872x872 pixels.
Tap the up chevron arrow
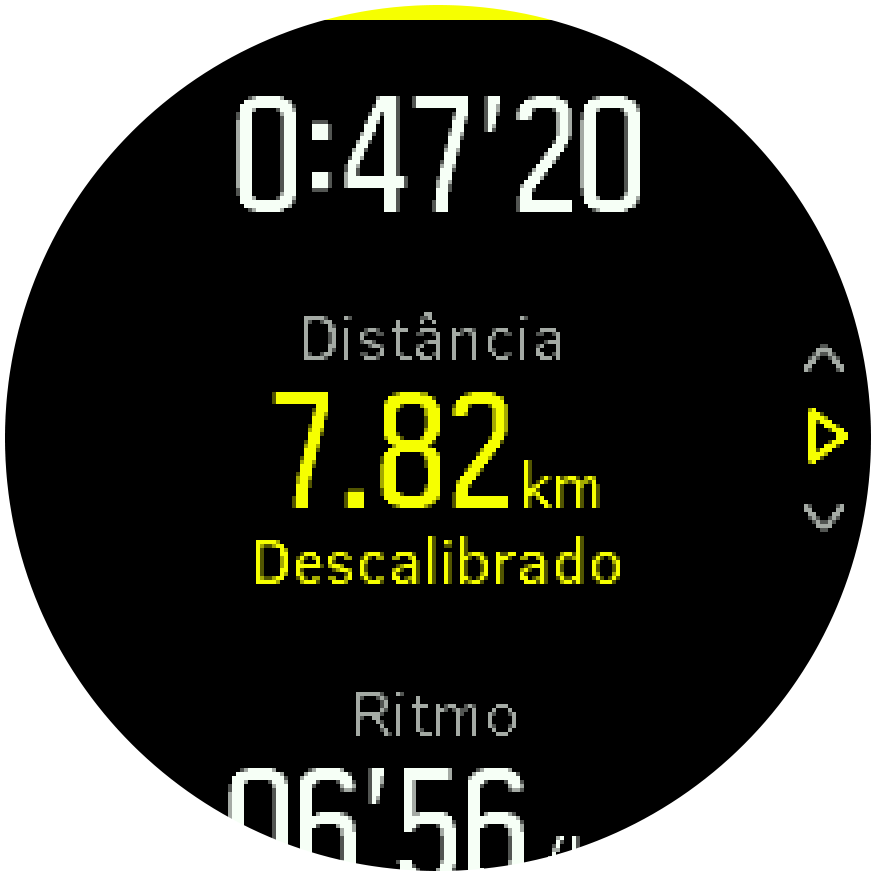(823, 360)
